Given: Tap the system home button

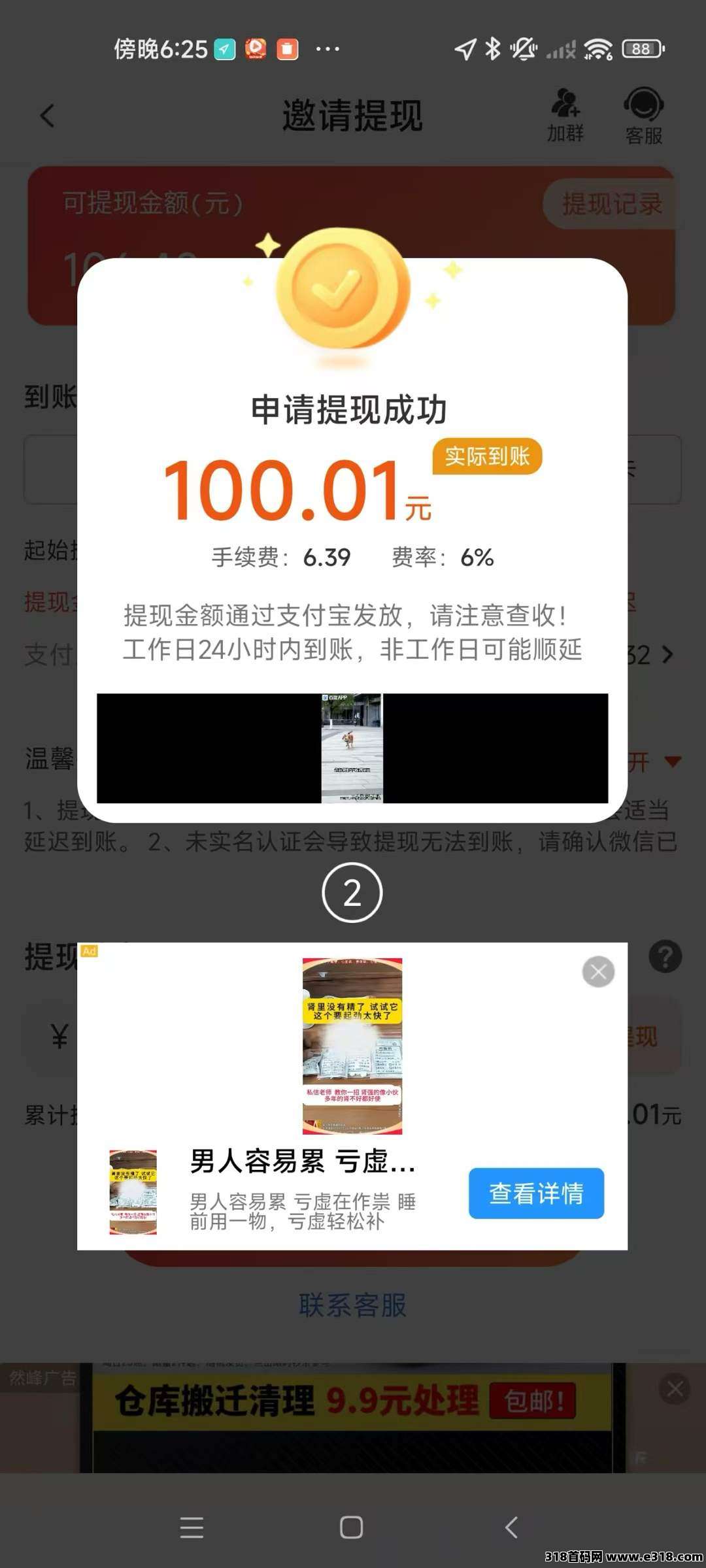Looking at the screenshot, I should pyautogui.click(x=352, y=1527).
